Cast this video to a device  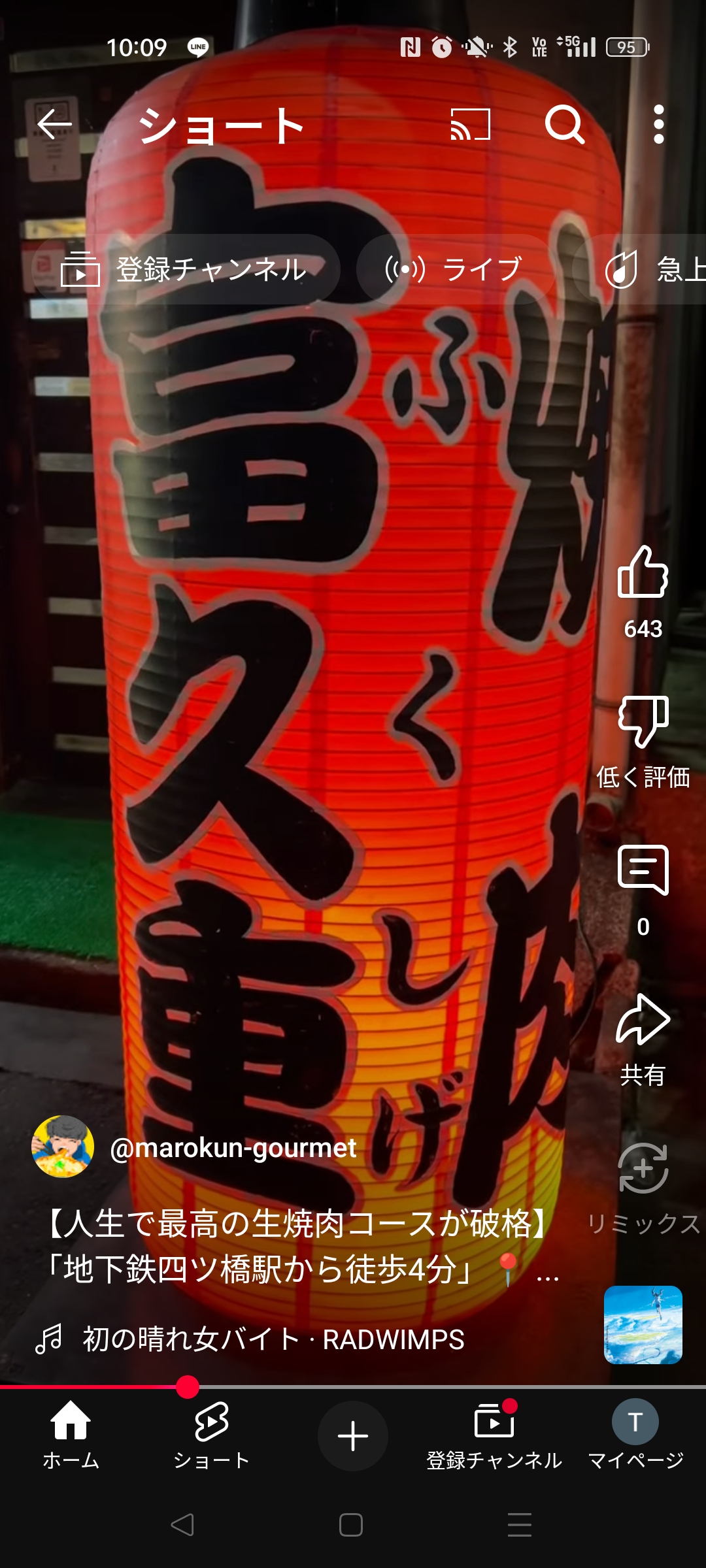[471, 124]
